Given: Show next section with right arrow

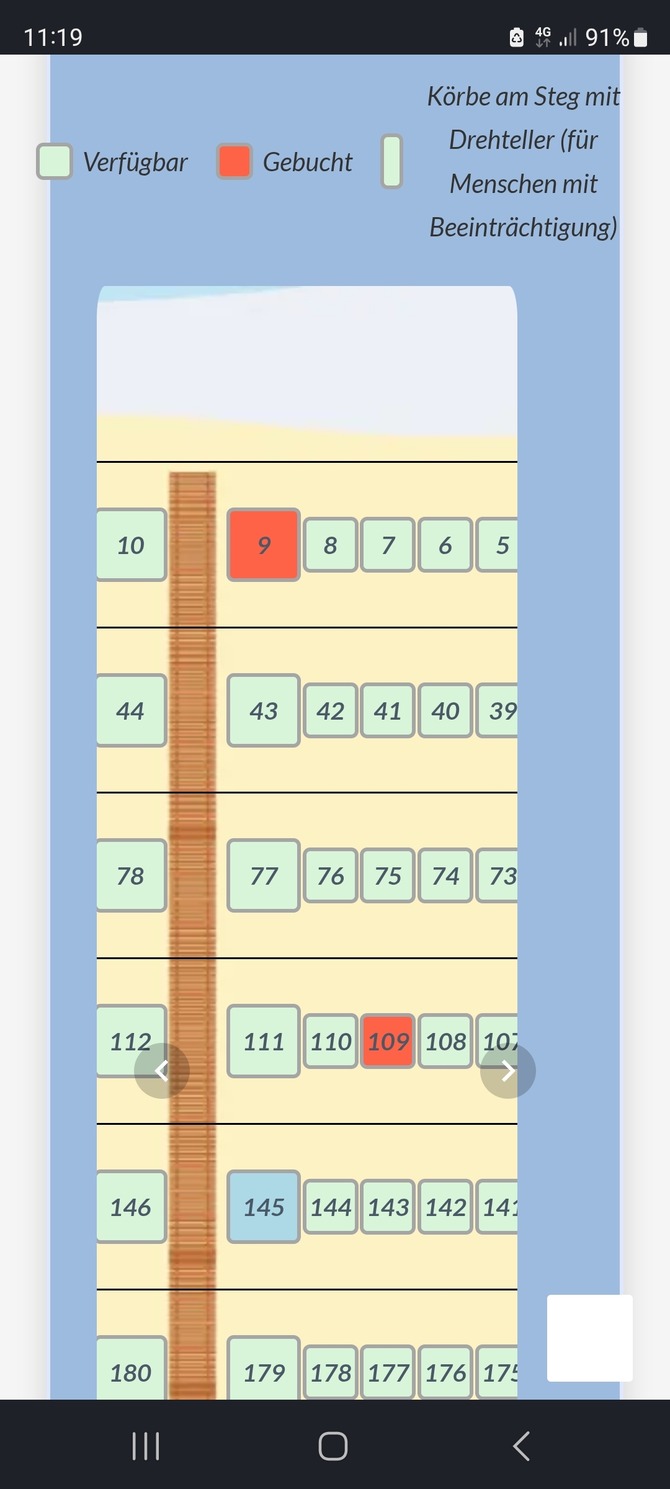Looking at the screenshot, I should pos(508,1071).
